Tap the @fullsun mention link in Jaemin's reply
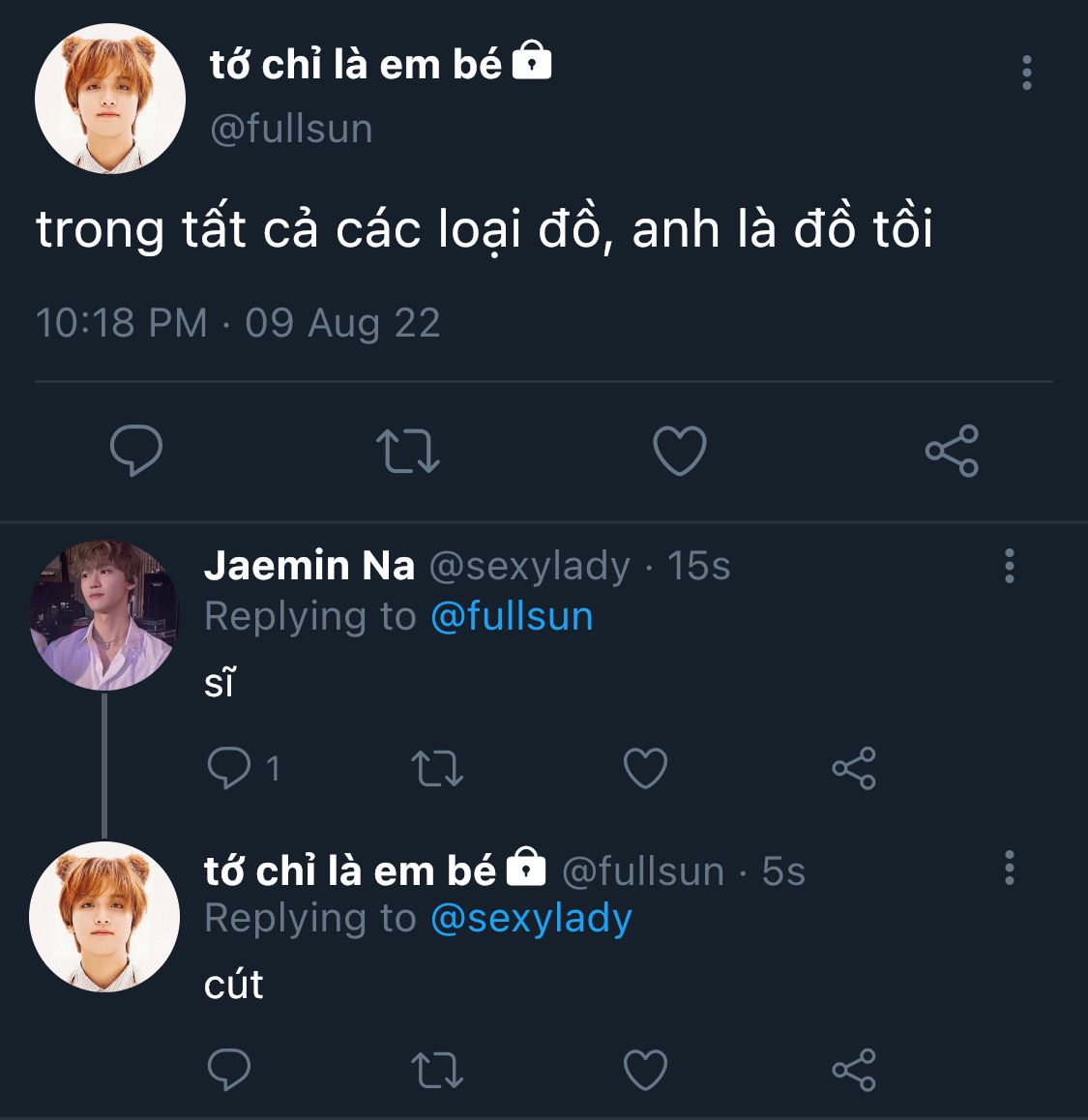The width and height of the screenshot is (1088, 1120). (x=512, y=616)
